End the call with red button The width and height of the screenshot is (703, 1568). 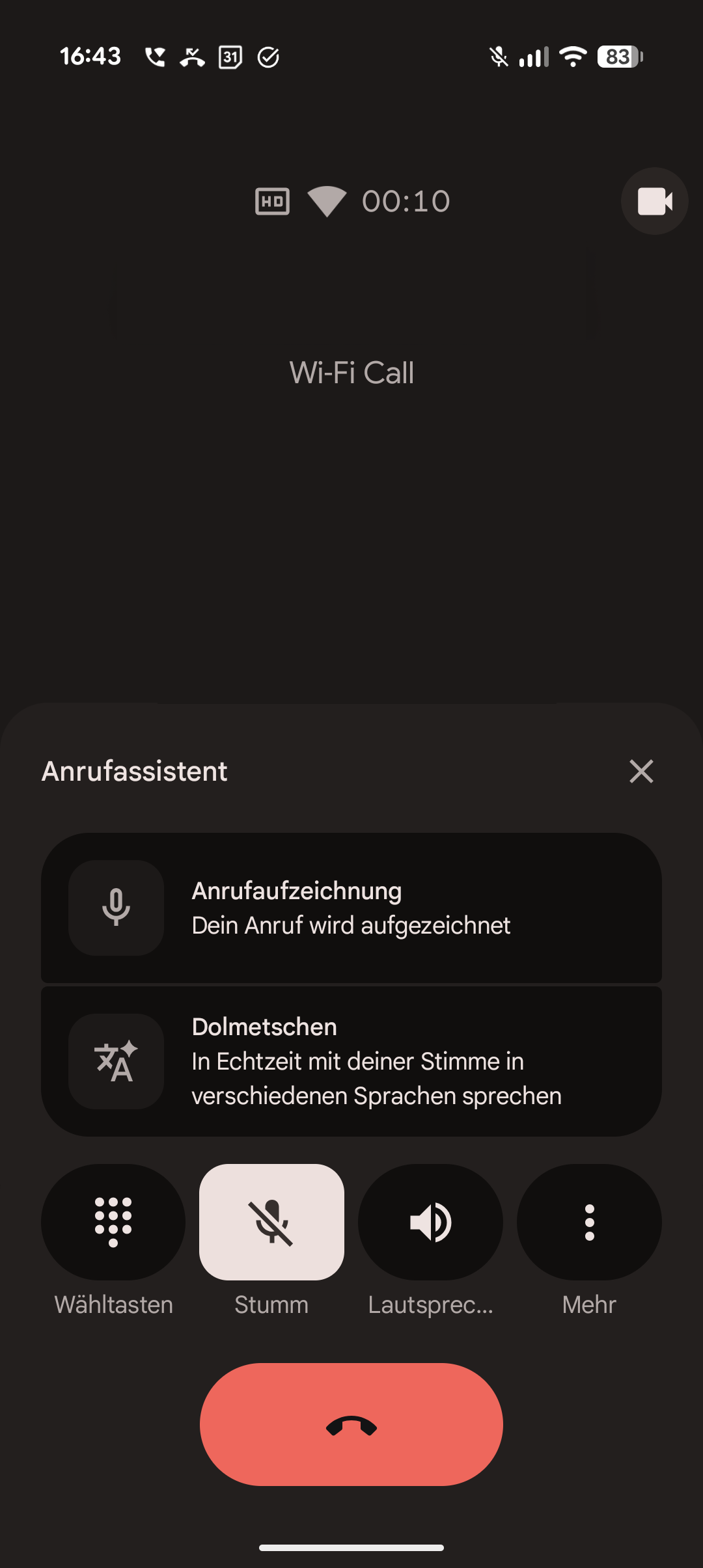pos(351,1424)
